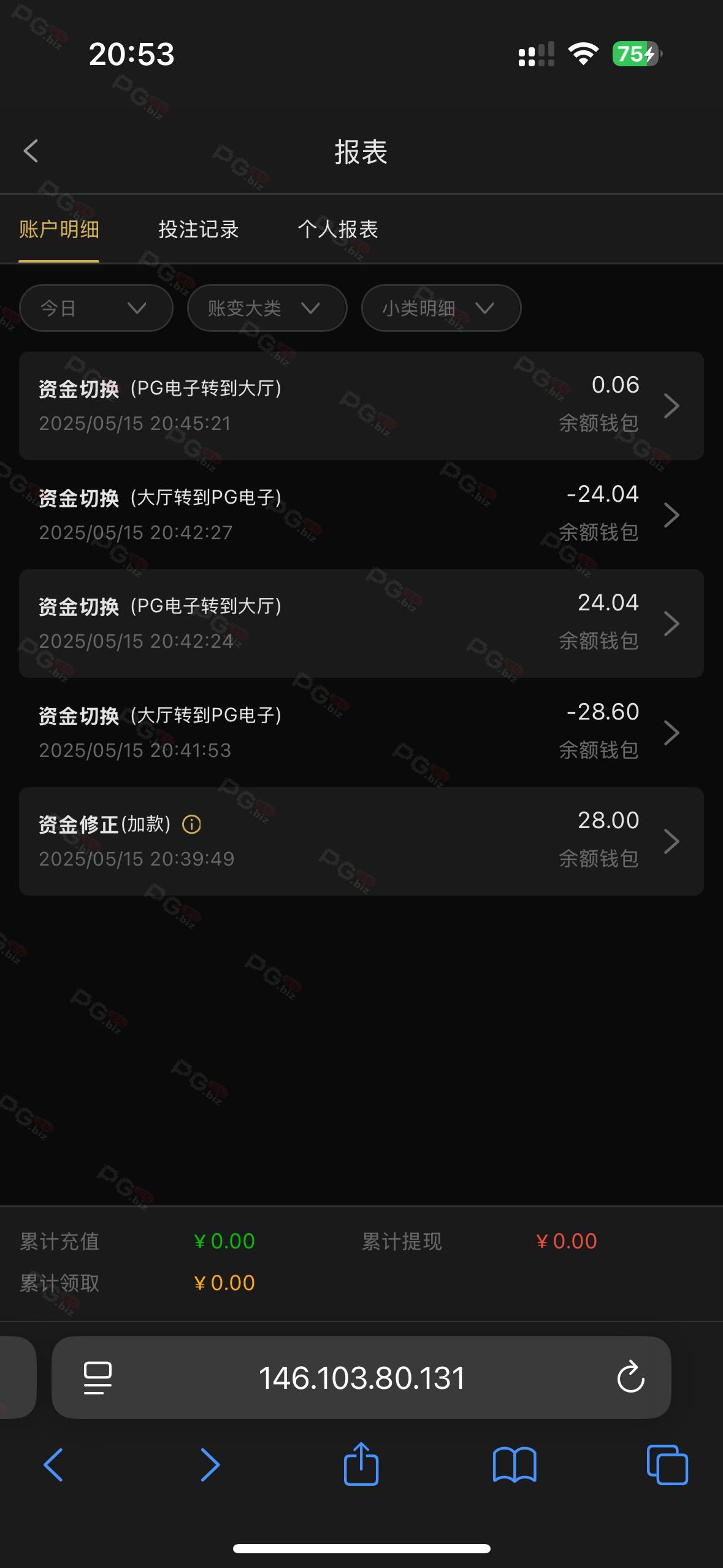
Task: Open the 资金修正 28.00 record
Action: 361,841
